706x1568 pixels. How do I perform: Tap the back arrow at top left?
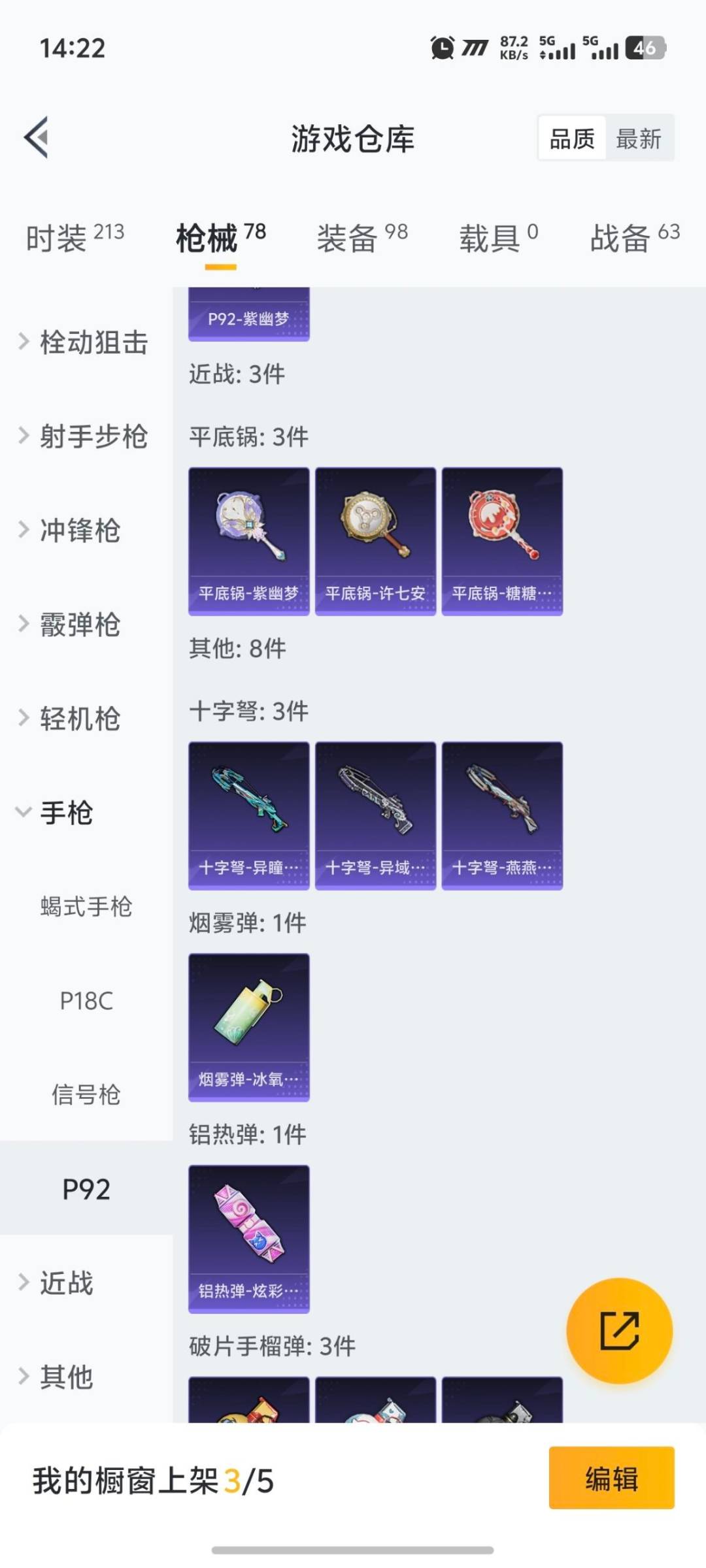coord(37,138)
